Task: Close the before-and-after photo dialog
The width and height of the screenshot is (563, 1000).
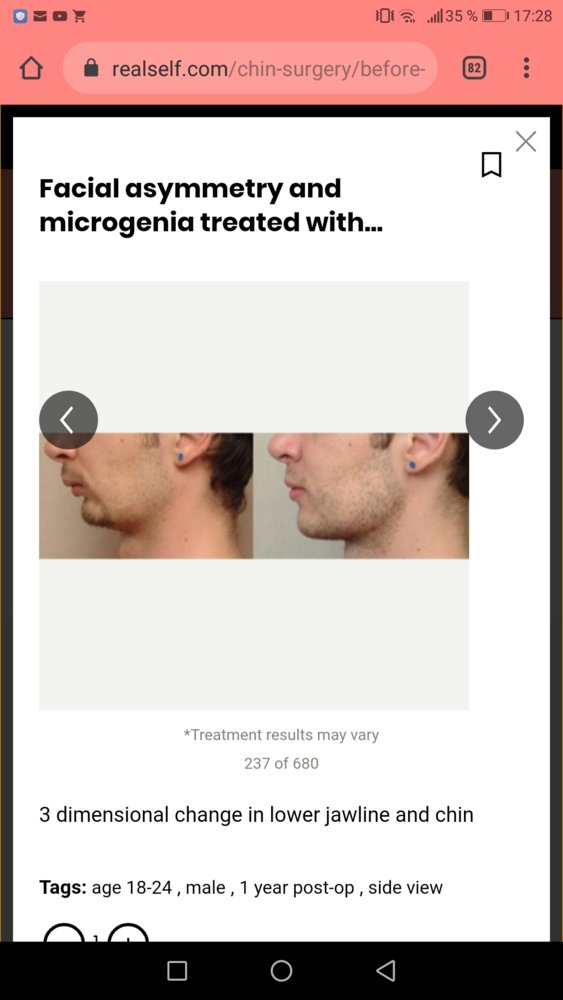Action: point(525,141)
